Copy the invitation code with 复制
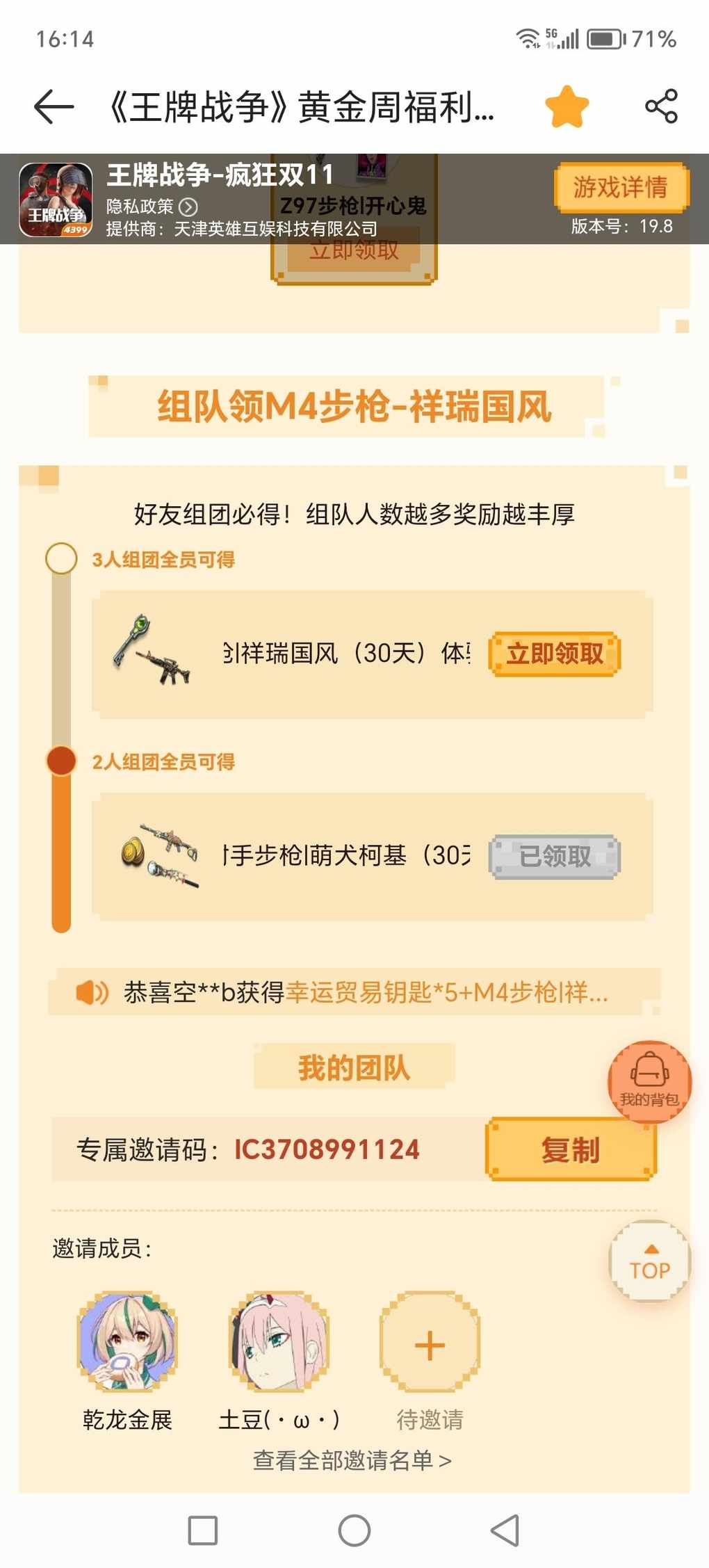709x1568 pixels. [570, 1149]
